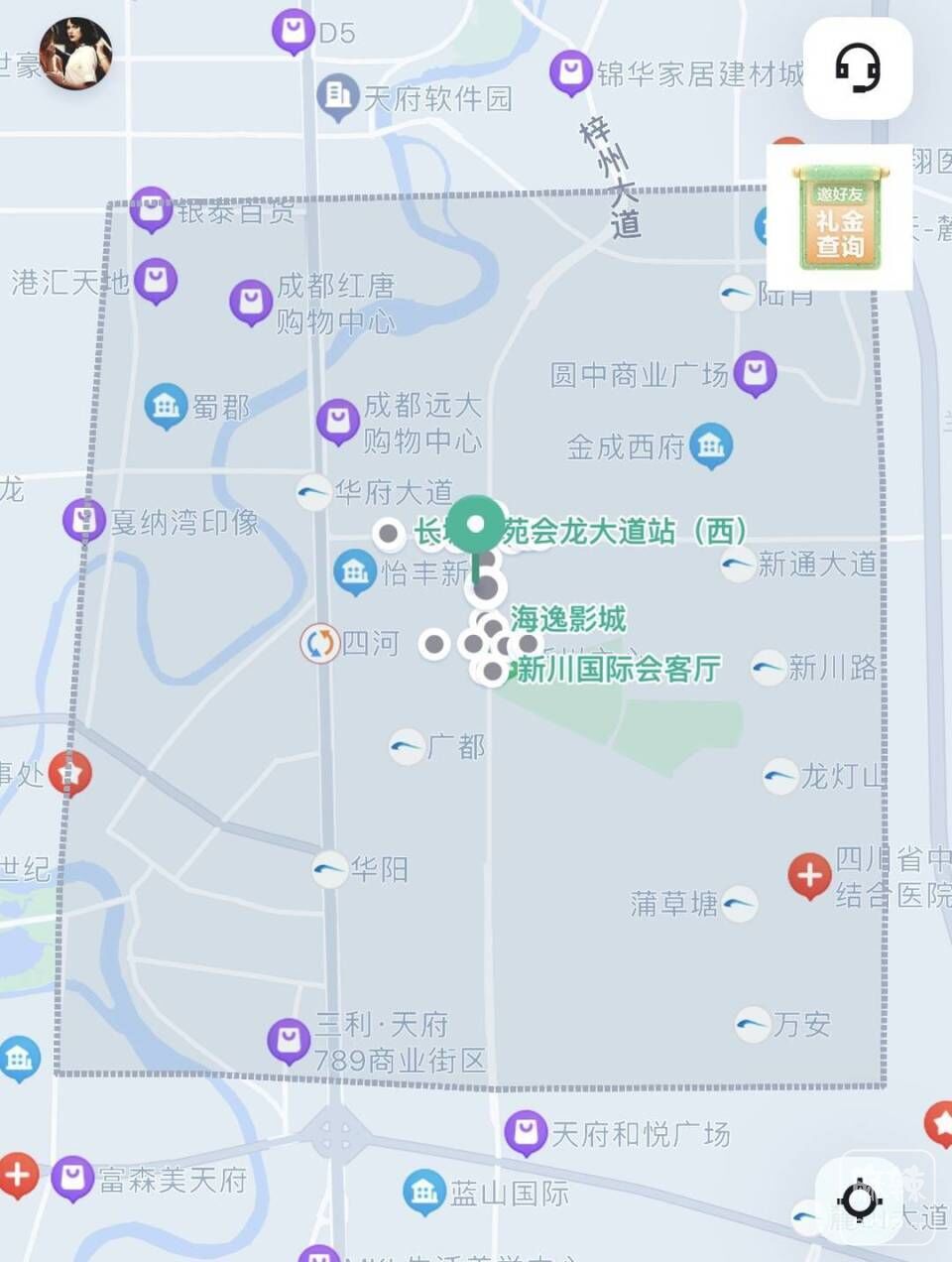Open the 成都远大购物中心 map marker

point(338,422)
